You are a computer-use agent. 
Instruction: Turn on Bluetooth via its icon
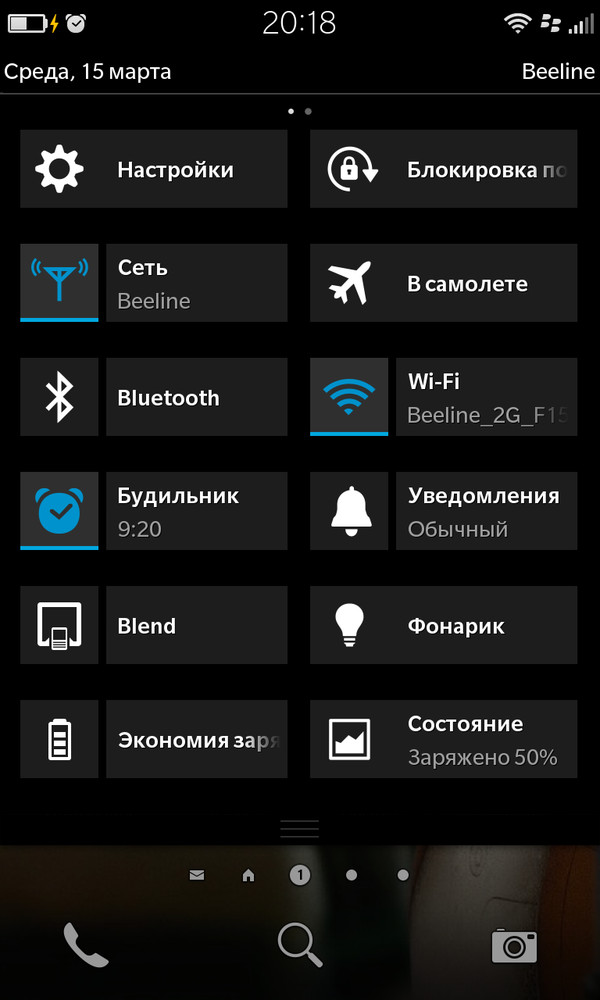[59, 397]
